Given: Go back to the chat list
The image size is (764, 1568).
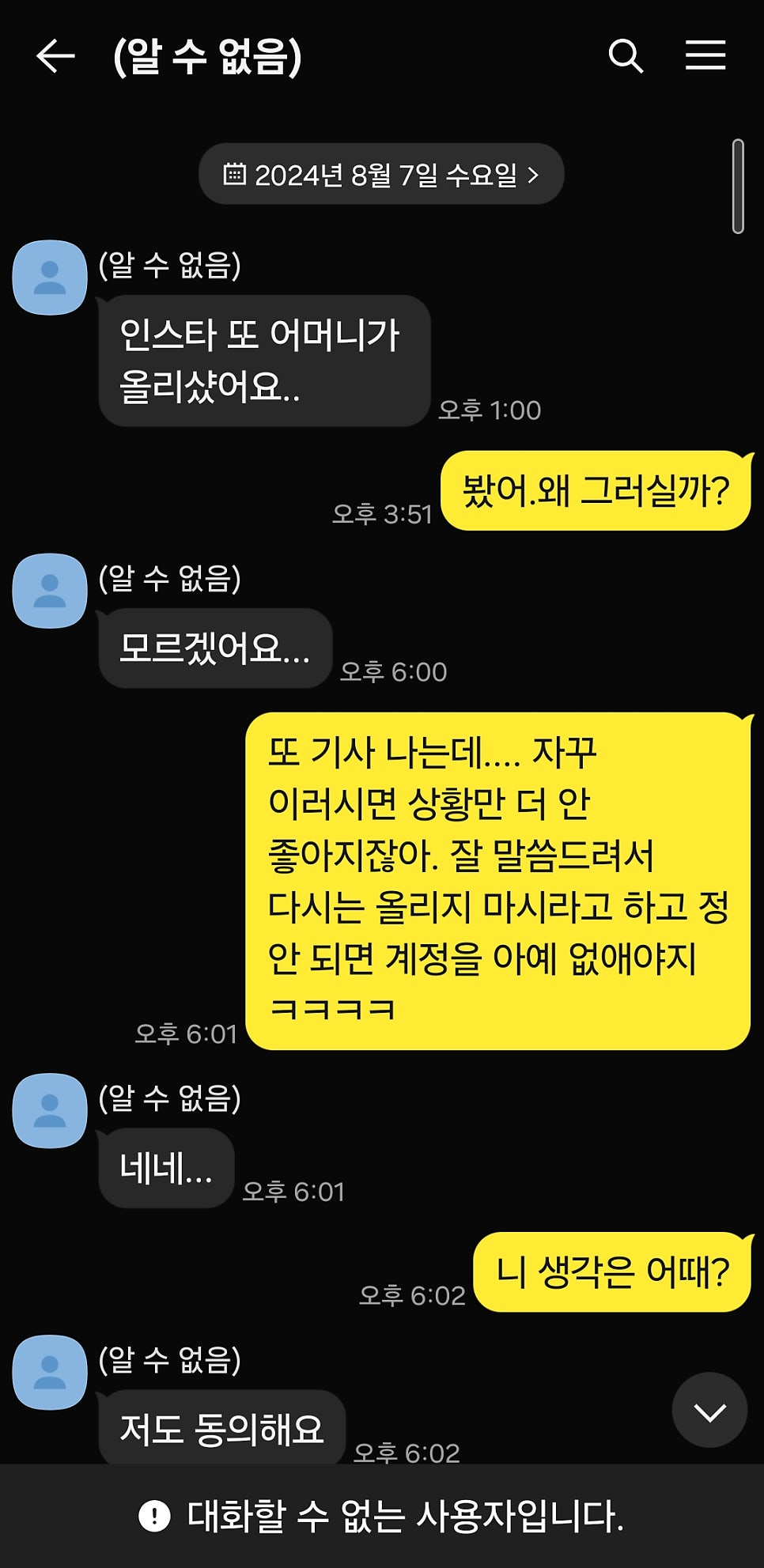Looking at the screenshot, I should pos(55,56).
